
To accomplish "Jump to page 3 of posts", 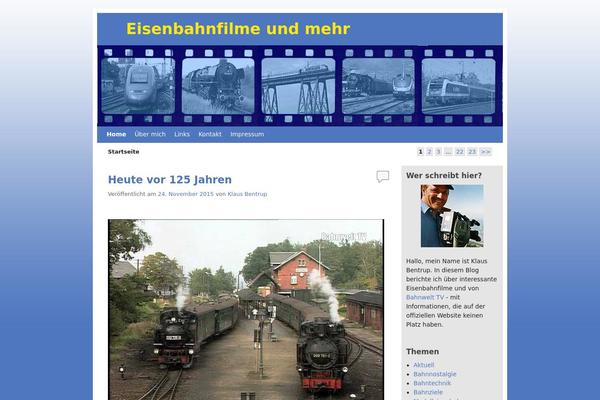I will tap(438, 152).
